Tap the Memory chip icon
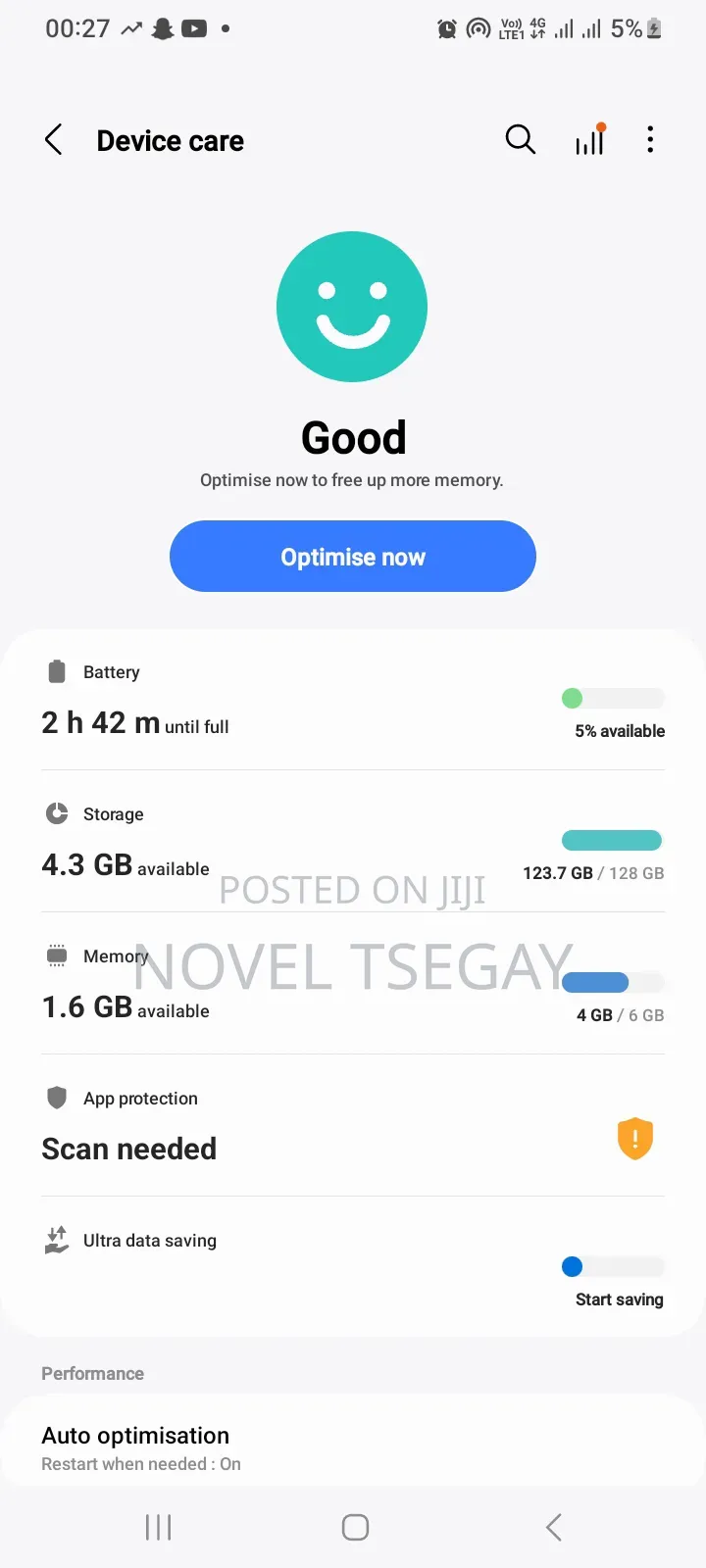This screenshot has width=706, height=1568. (56, 955)
